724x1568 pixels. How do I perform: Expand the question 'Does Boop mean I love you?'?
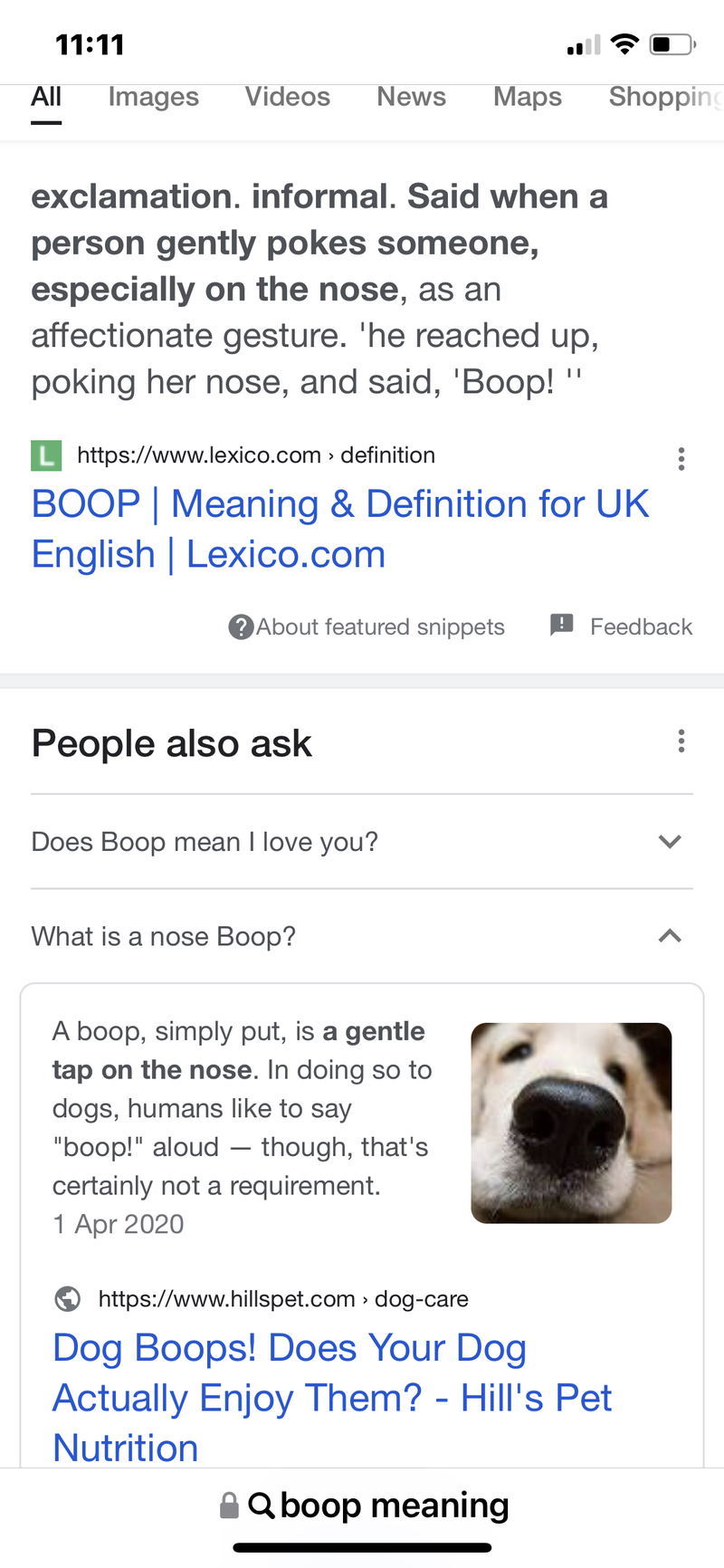tap(670, 842)
